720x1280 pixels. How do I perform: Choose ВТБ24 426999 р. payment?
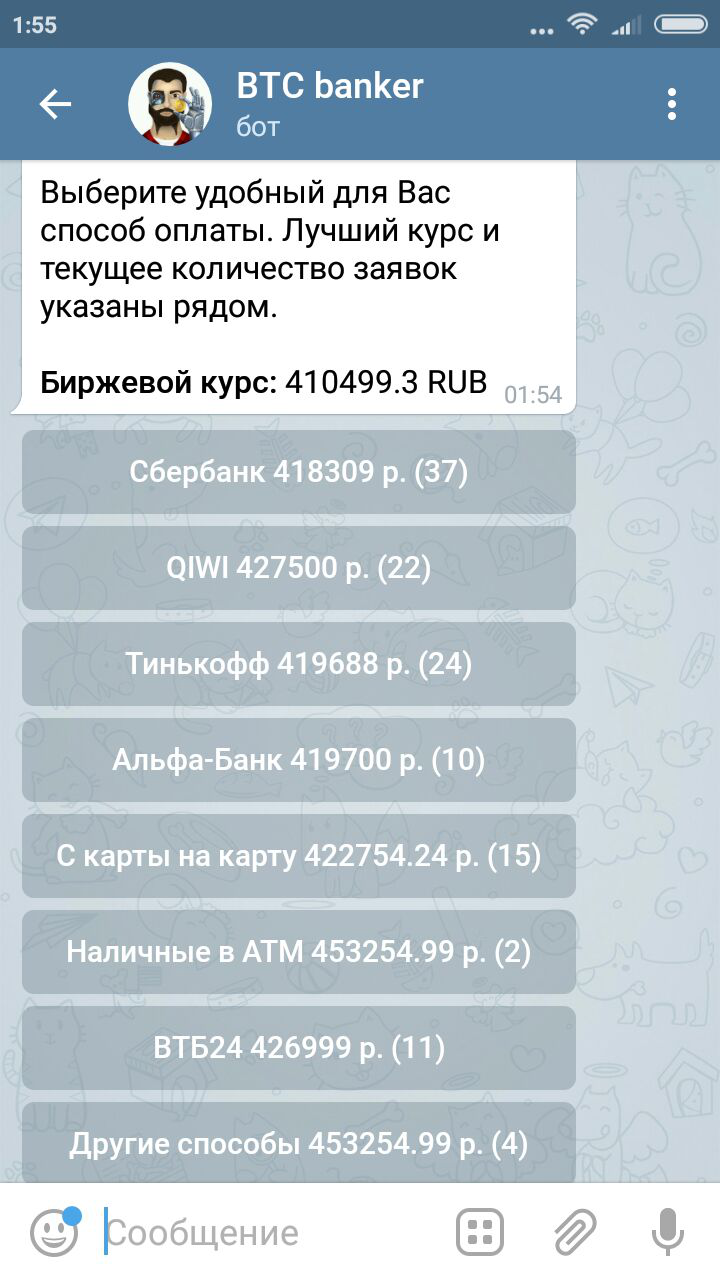[299, 1048]
